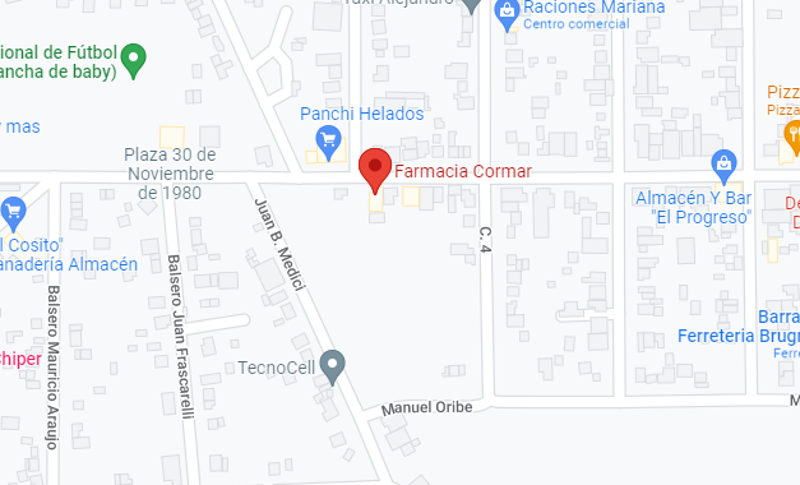
Task: Tap the El Cosito shopping cart marker
Action: (12, 212)
